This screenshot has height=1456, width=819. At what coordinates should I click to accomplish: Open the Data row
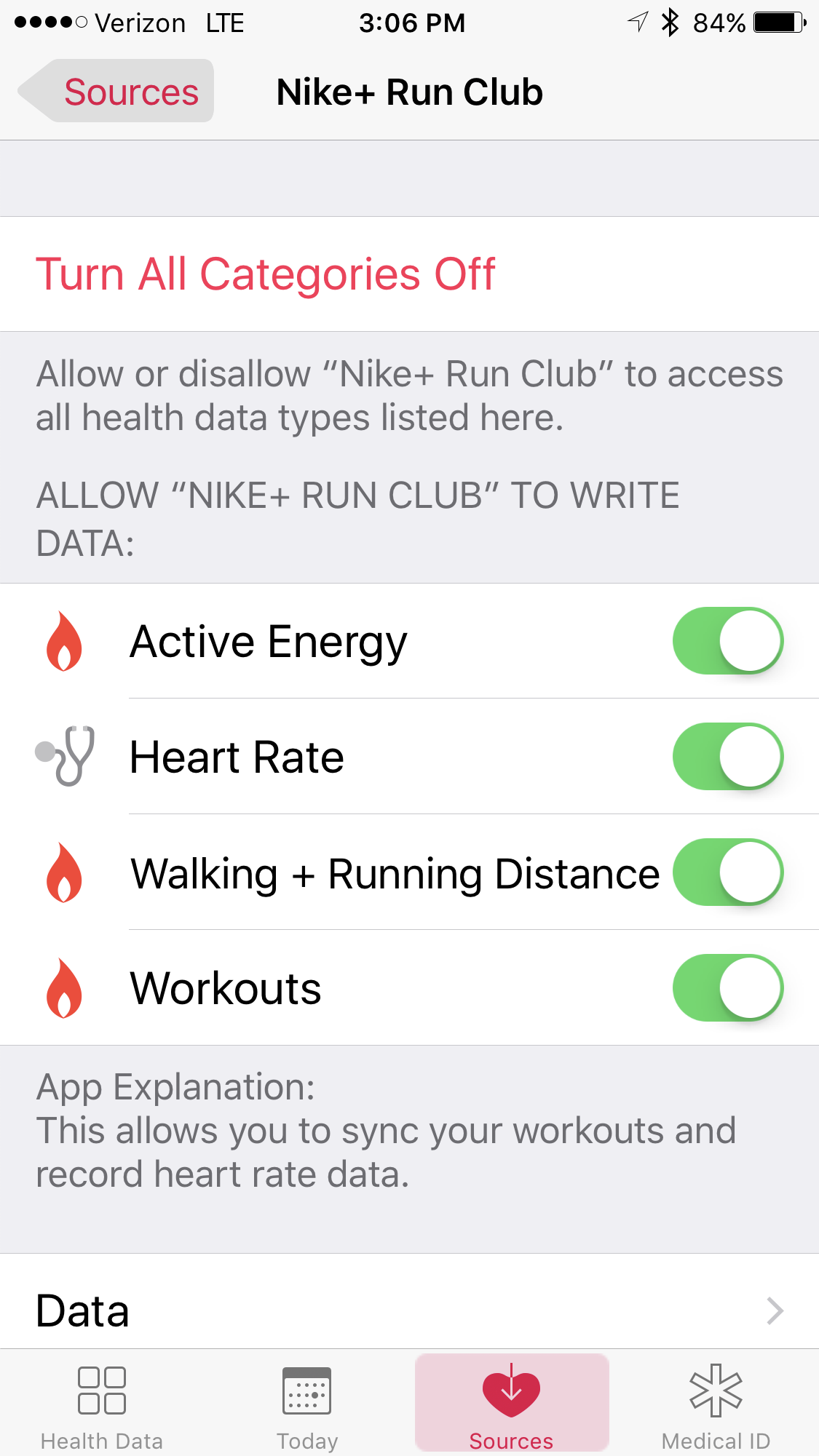(409, 1310)
